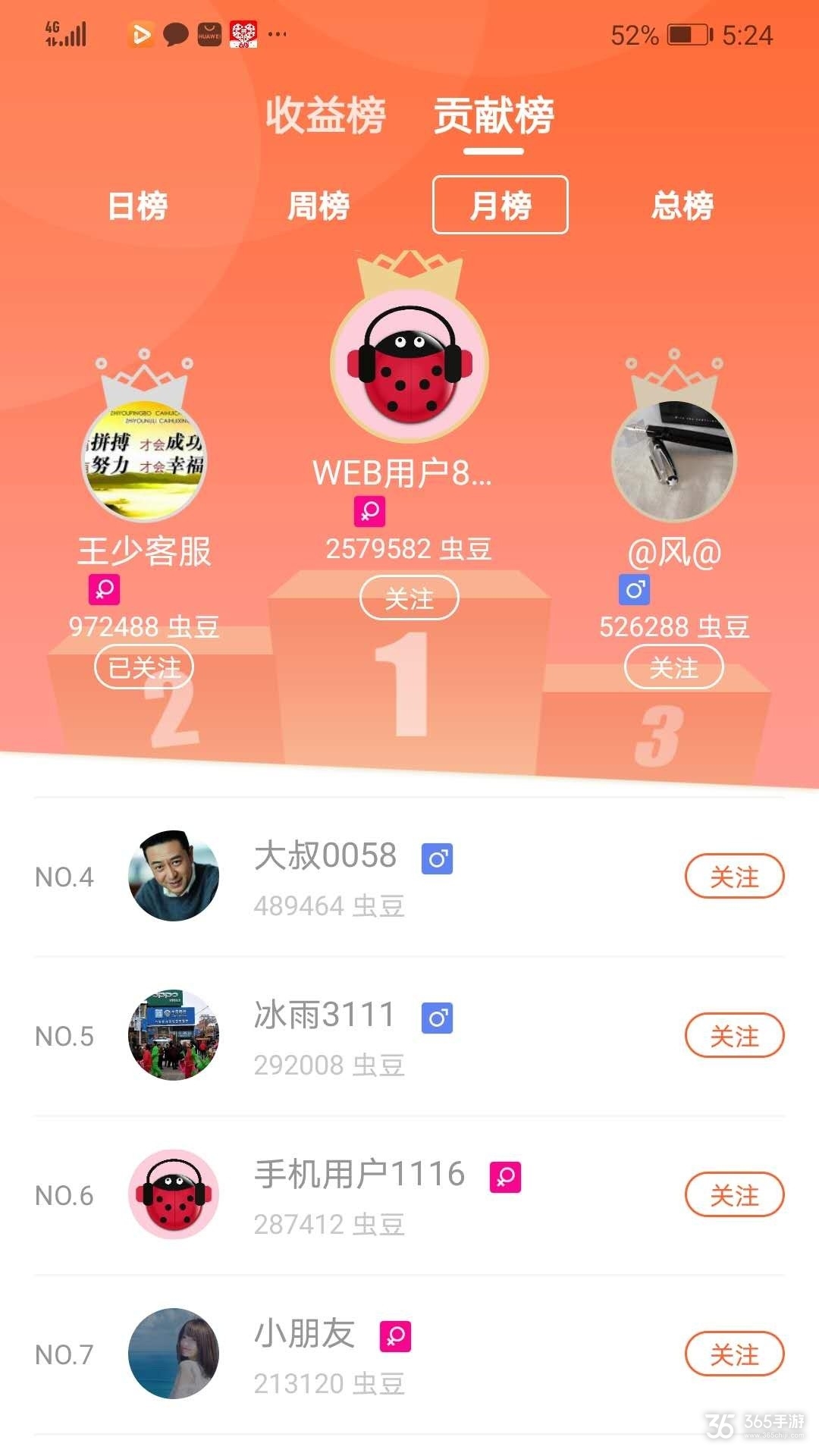This screenshot has height=1456, width=819.
Task: Follow 大叔0058
Action: [734, 877]
